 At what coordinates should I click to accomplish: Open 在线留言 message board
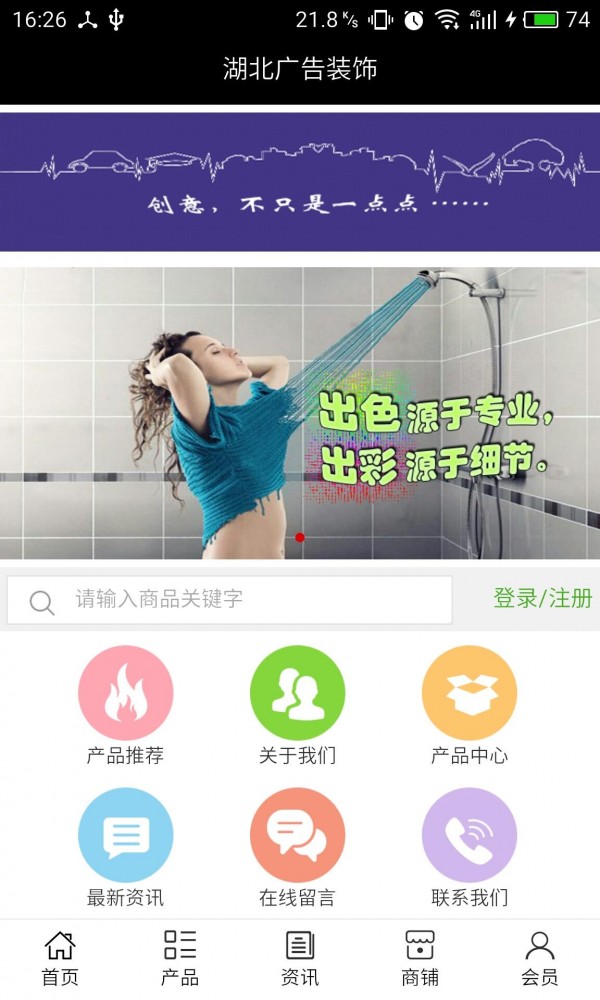(297, 835)
